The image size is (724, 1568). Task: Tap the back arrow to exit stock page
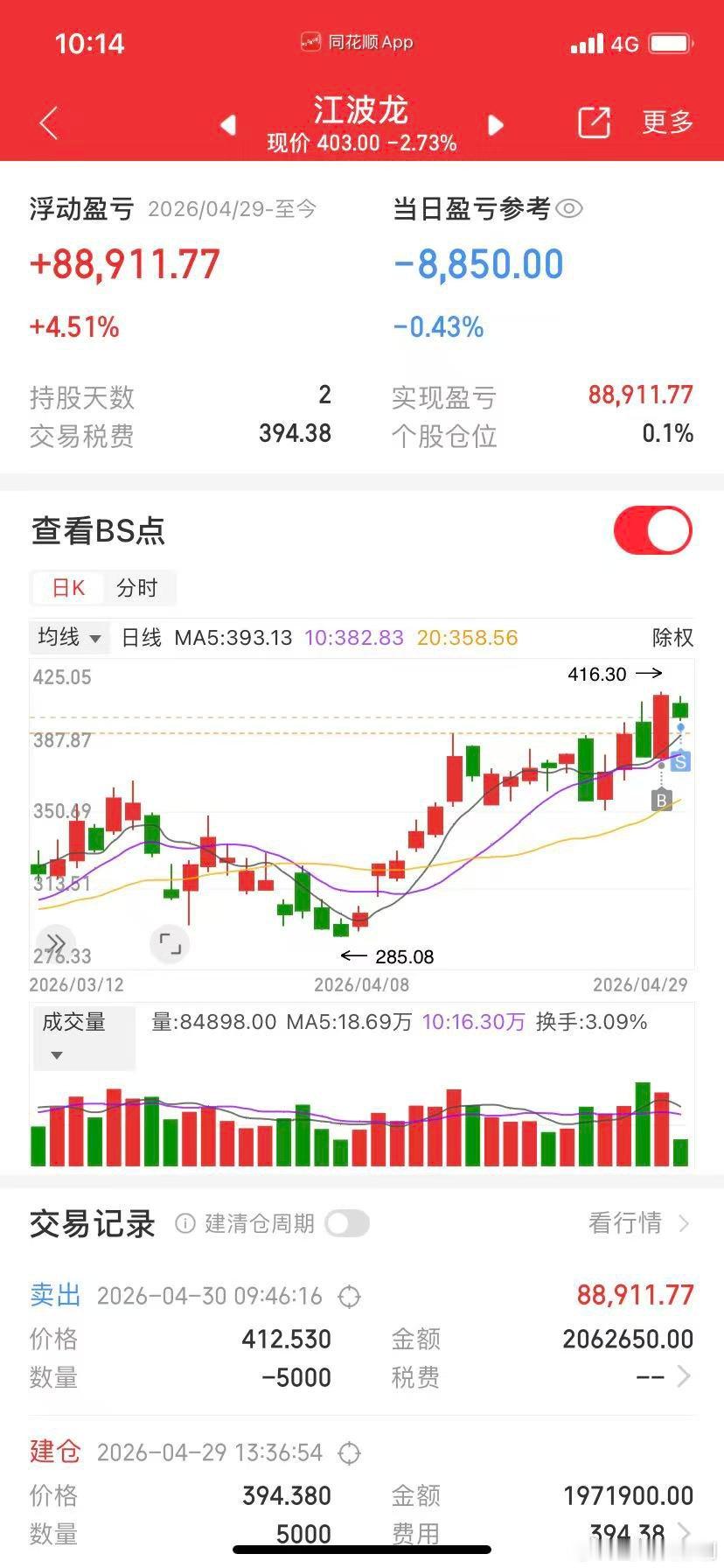pos(48,122)
